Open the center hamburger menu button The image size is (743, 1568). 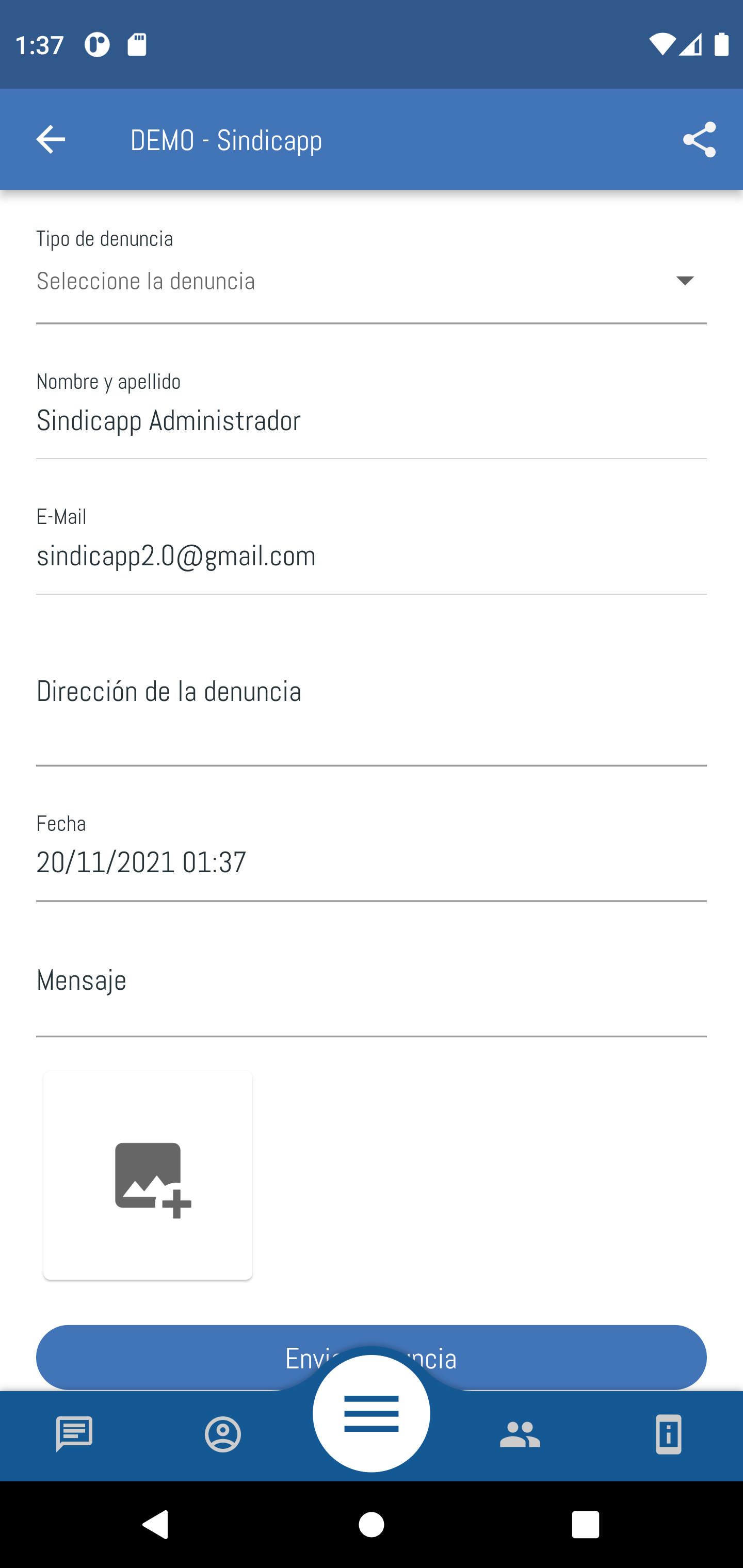pos(371,1413)
